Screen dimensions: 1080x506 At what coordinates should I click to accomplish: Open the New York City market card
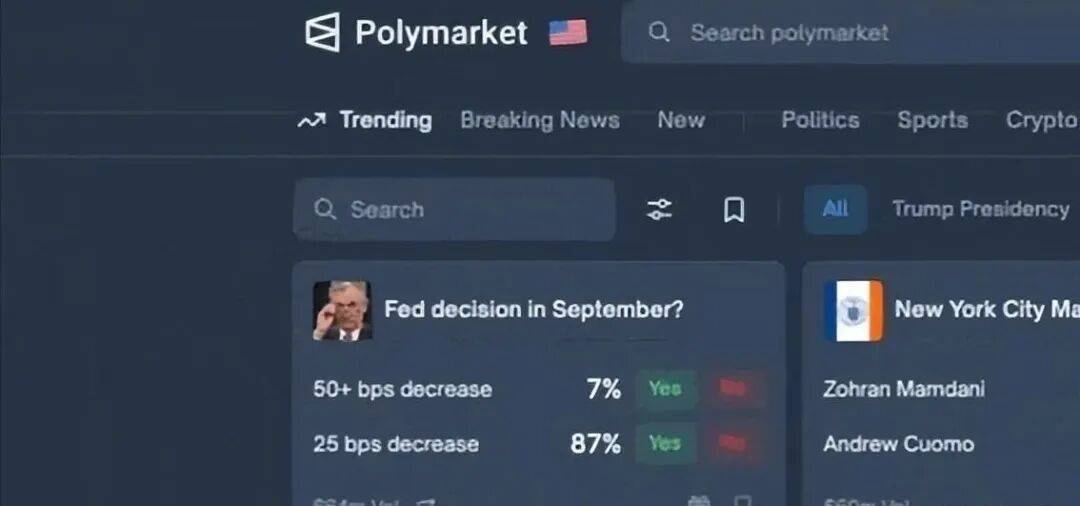(985, 310)
